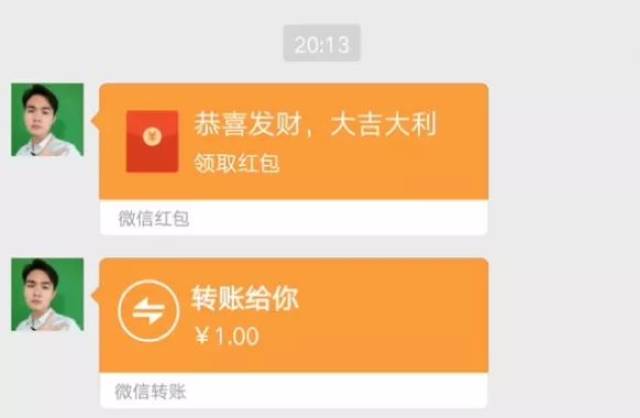Tap sender's avatar beside the red packet

click(47, 120)
